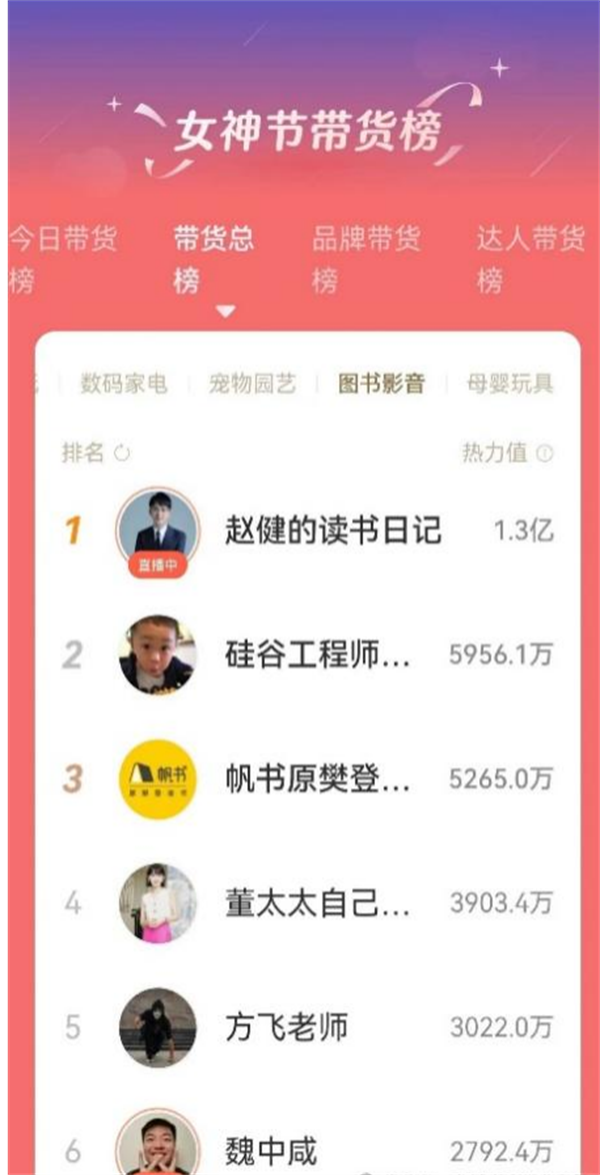Select the 图书影音 category
600x1175 pixels.
point(381,384)
